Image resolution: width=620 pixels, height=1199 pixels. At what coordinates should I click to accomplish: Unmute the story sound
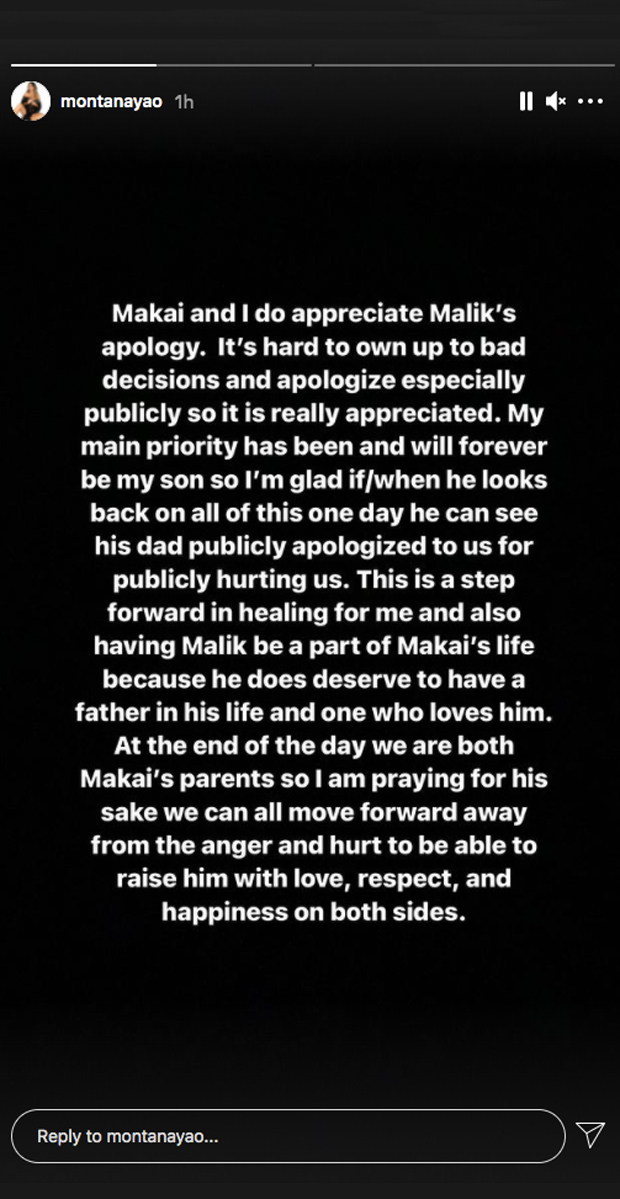point(556,101)
